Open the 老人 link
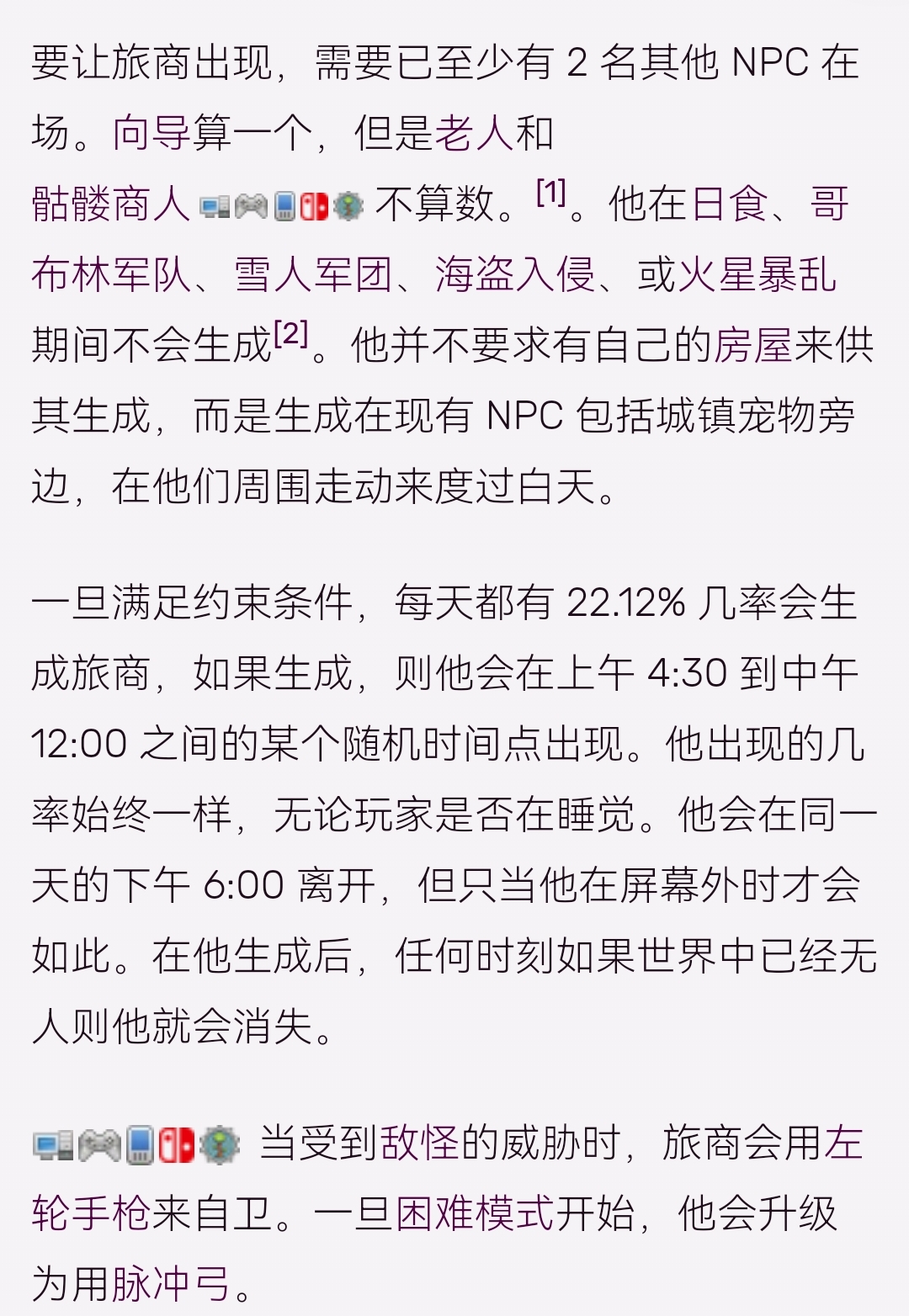The image size is (909, 1316). [474, 133]
